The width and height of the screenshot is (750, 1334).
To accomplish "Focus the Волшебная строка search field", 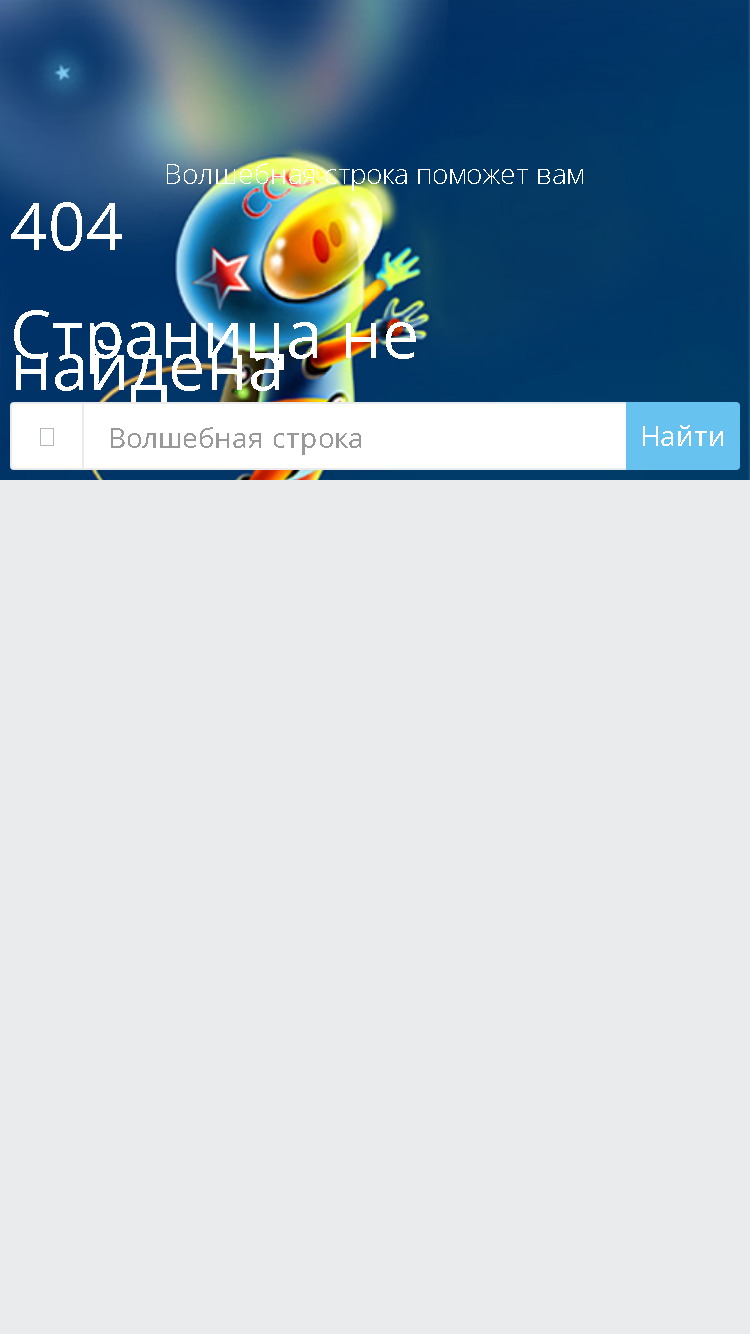I will click(354, 437).
